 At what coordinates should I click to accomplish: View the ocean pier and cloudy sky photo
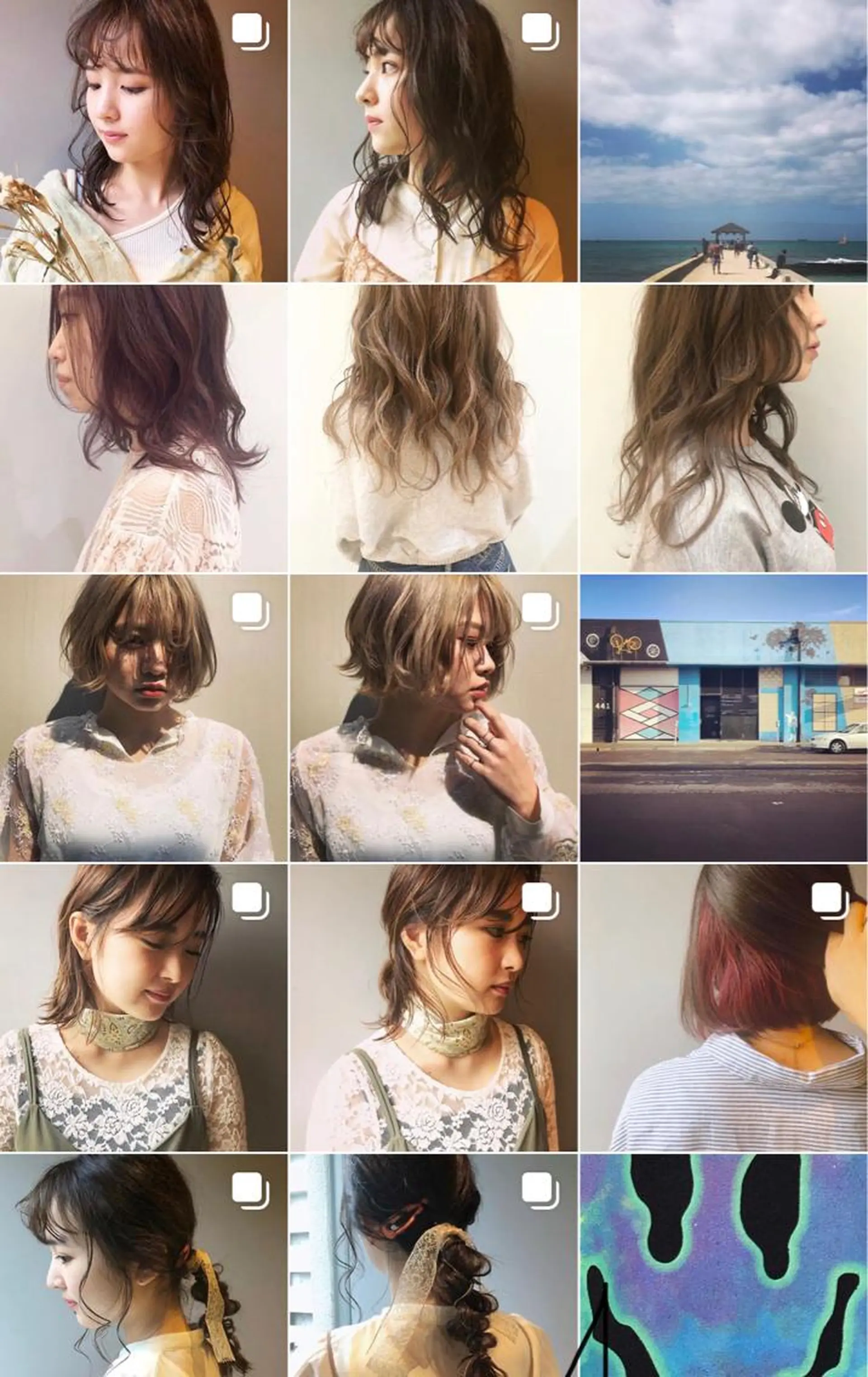click(x=724, y=141)
